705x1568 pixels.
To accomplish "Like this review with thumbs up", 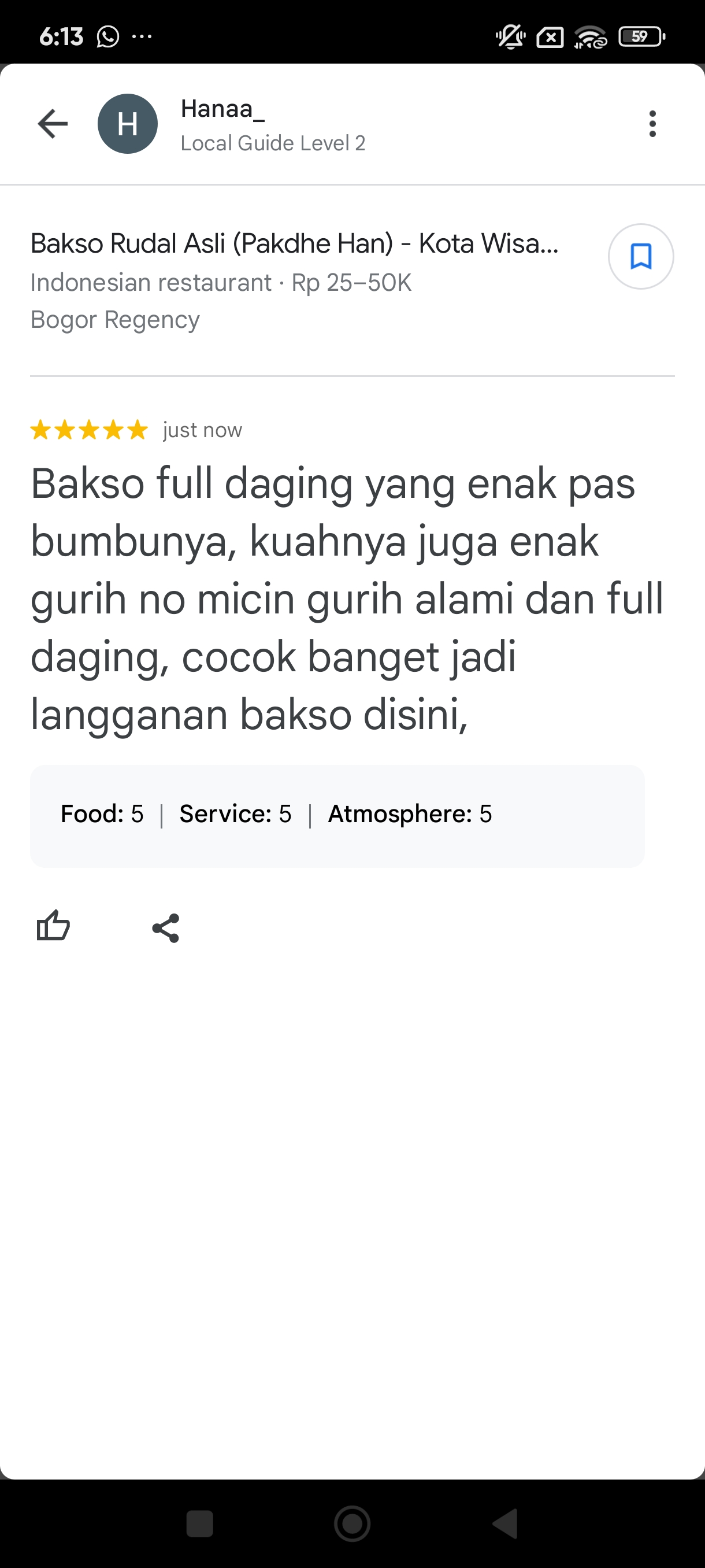I will (54, 926).
